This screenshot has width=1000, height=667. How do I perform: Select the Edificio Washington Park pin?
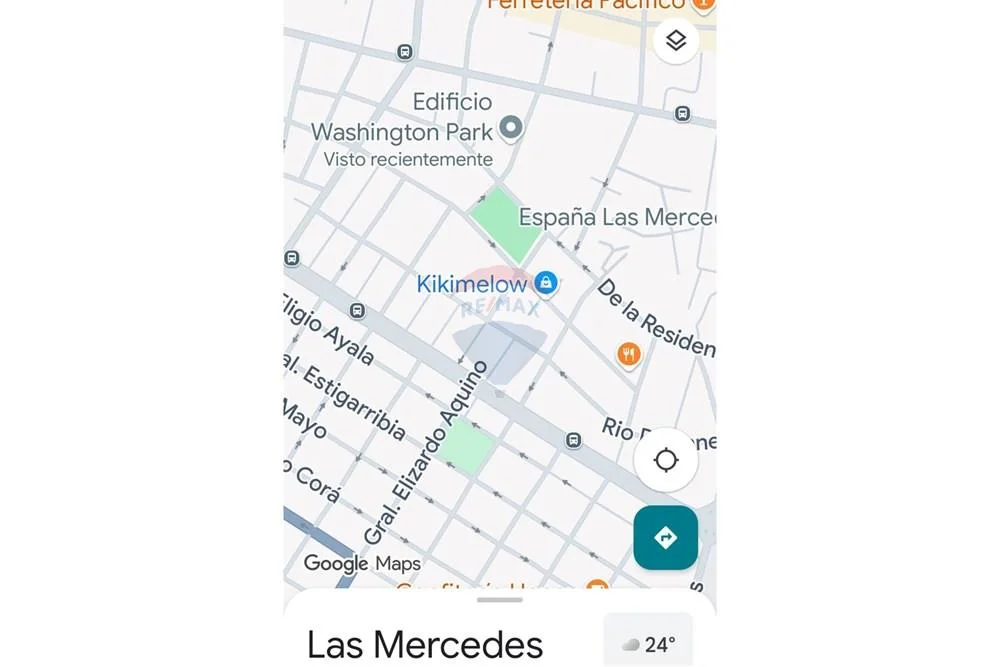511,127
